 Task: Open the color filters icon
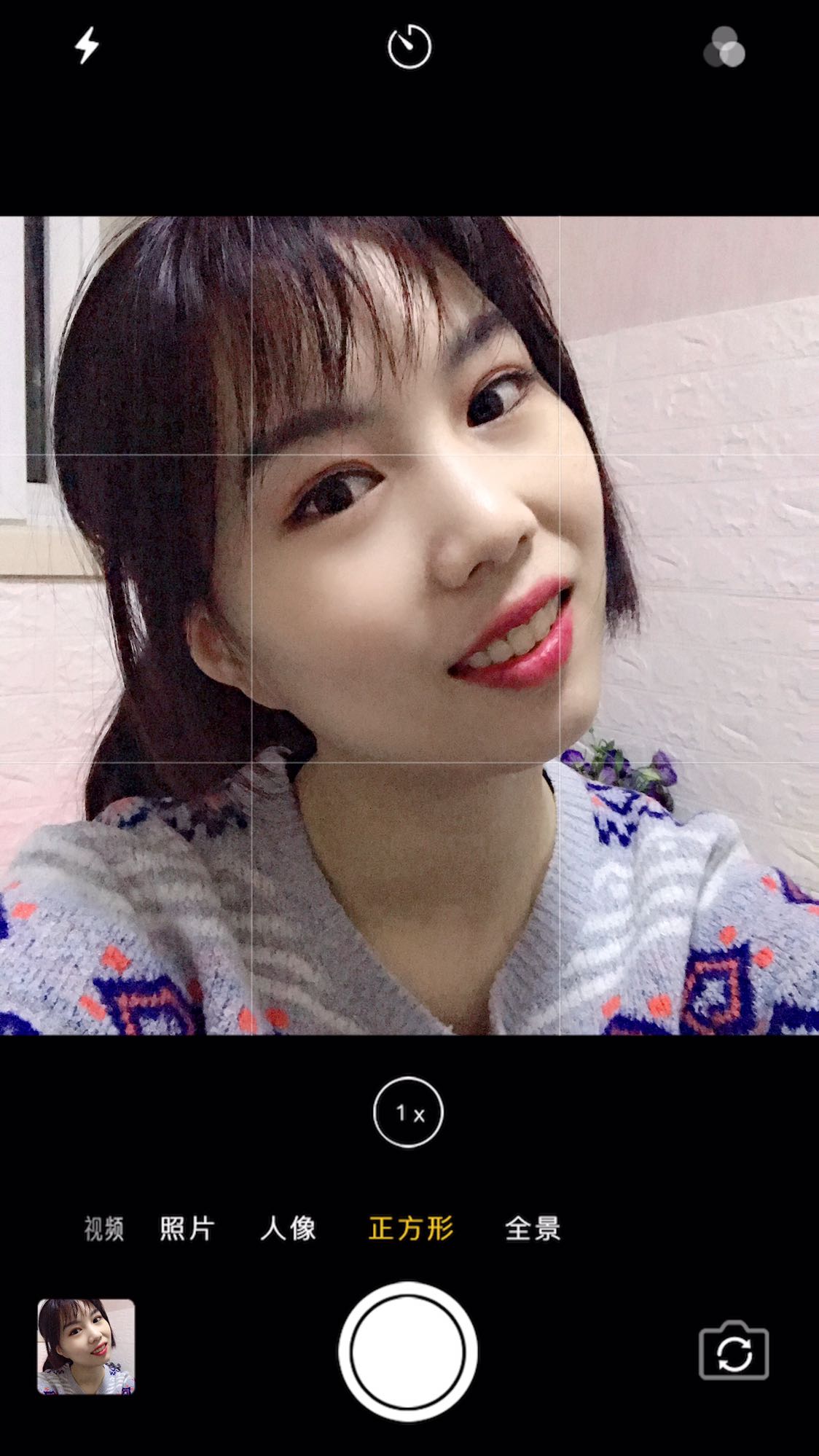tap(724, 48)
